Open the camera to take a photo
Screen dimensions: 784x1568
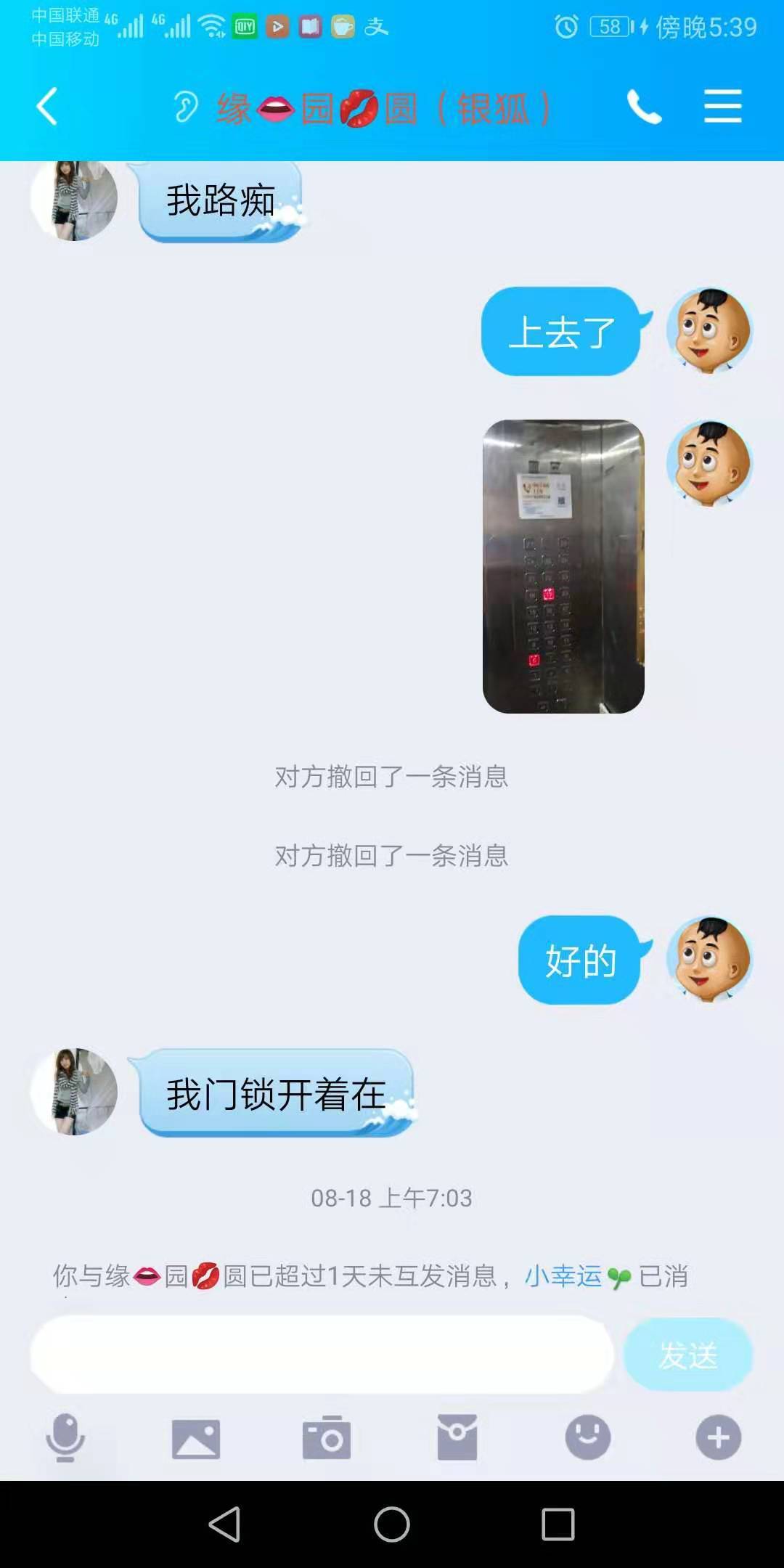click(x=326, y=1437)
